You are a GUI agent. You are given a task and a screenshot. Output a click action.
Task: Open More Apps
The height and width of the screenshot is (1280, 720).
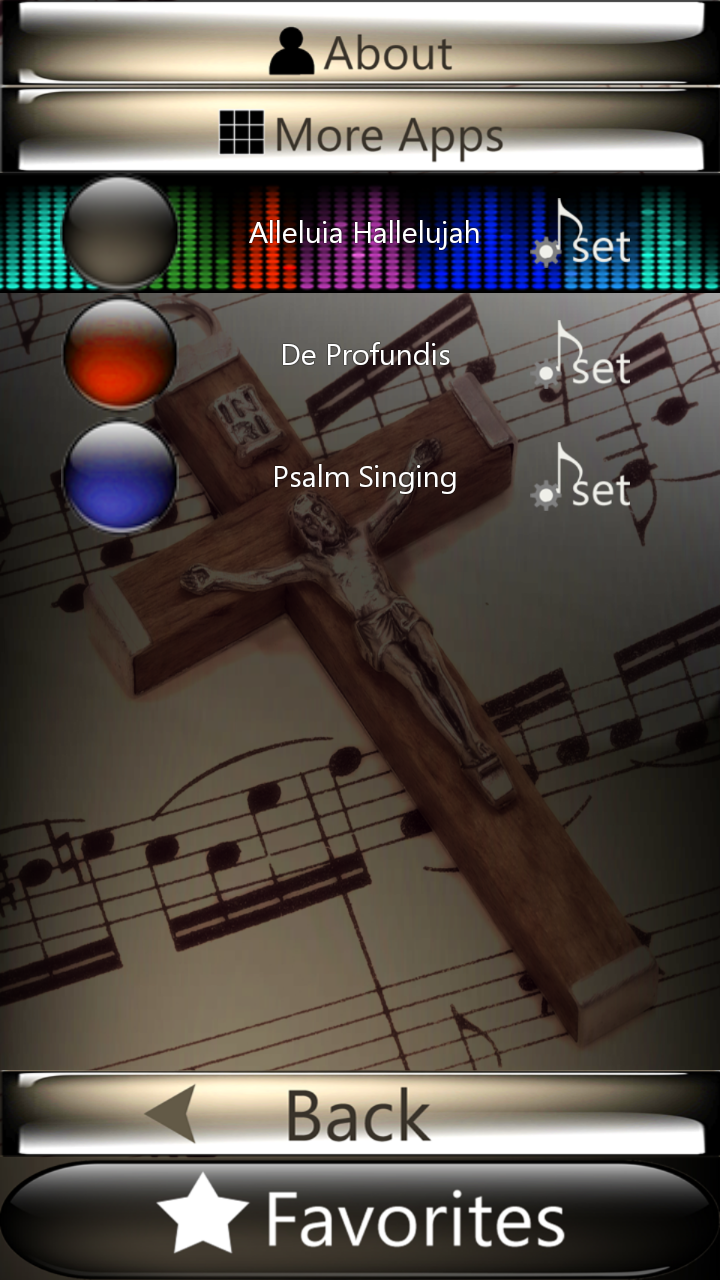point(360,133)
